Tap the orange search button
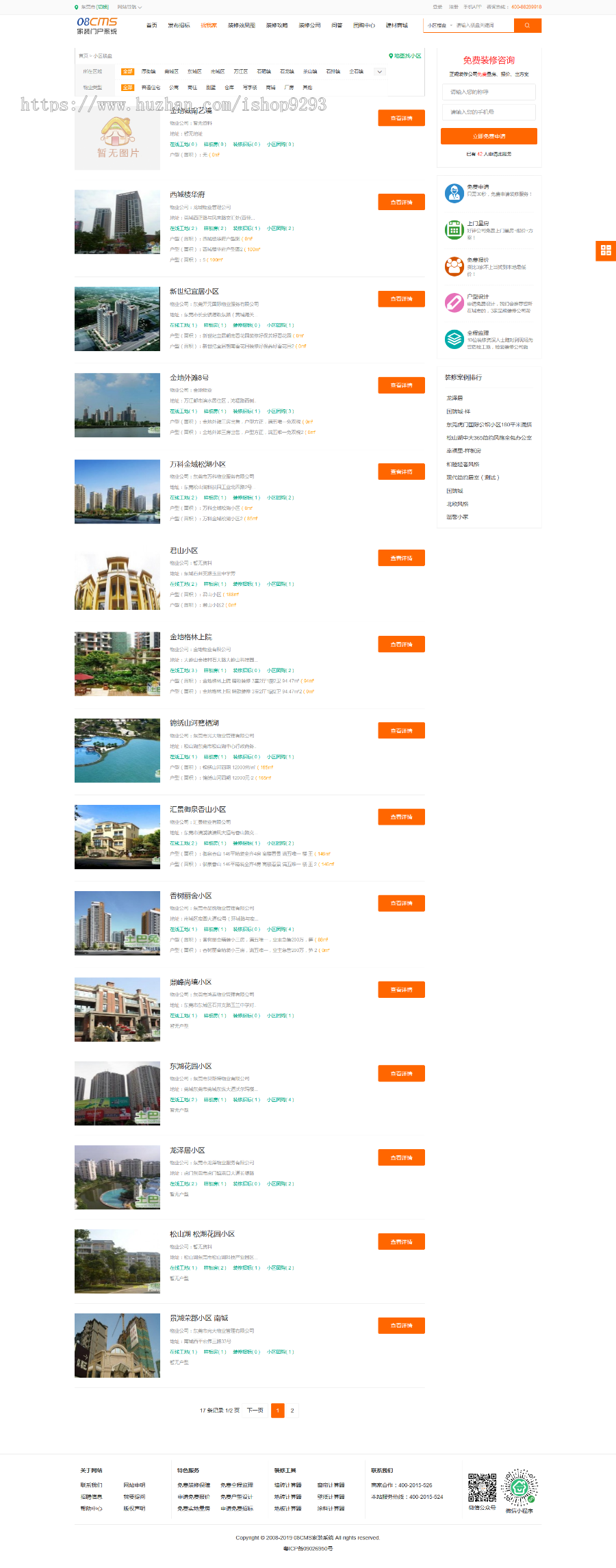 click(527, 25)
